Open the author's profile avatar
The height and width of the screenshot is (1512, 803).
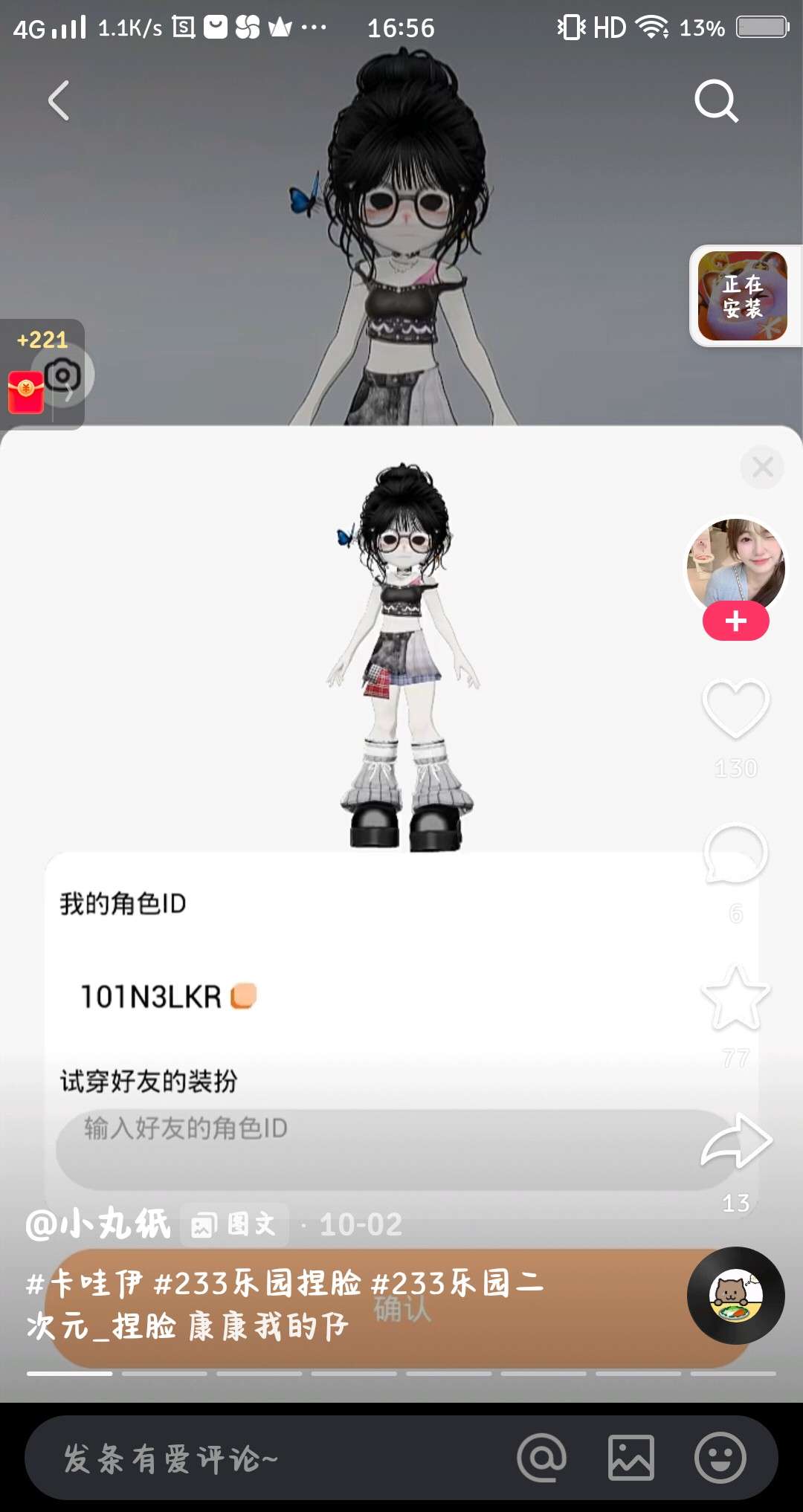(735, 564)
